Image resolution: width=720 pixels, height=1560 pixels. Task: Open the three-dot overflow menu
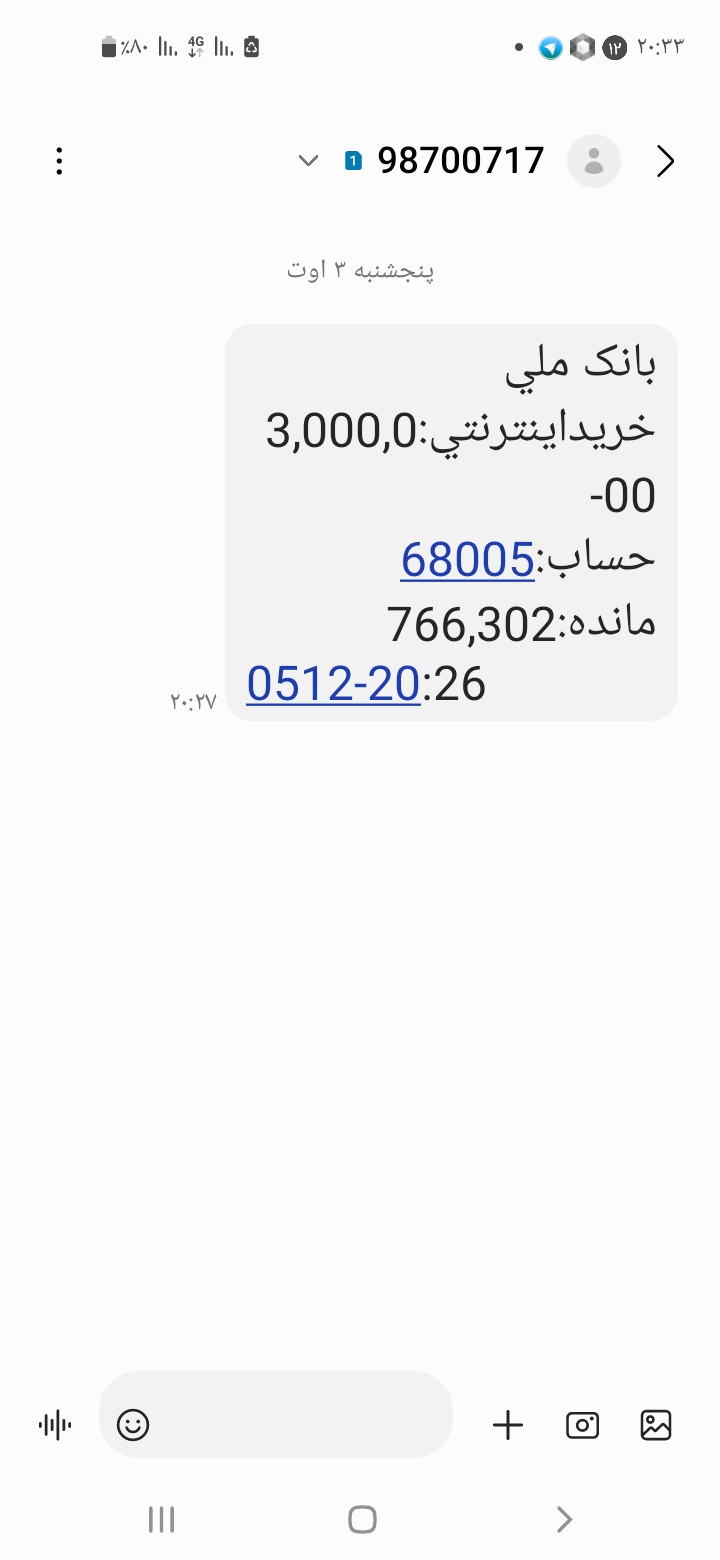click(60, 161)
